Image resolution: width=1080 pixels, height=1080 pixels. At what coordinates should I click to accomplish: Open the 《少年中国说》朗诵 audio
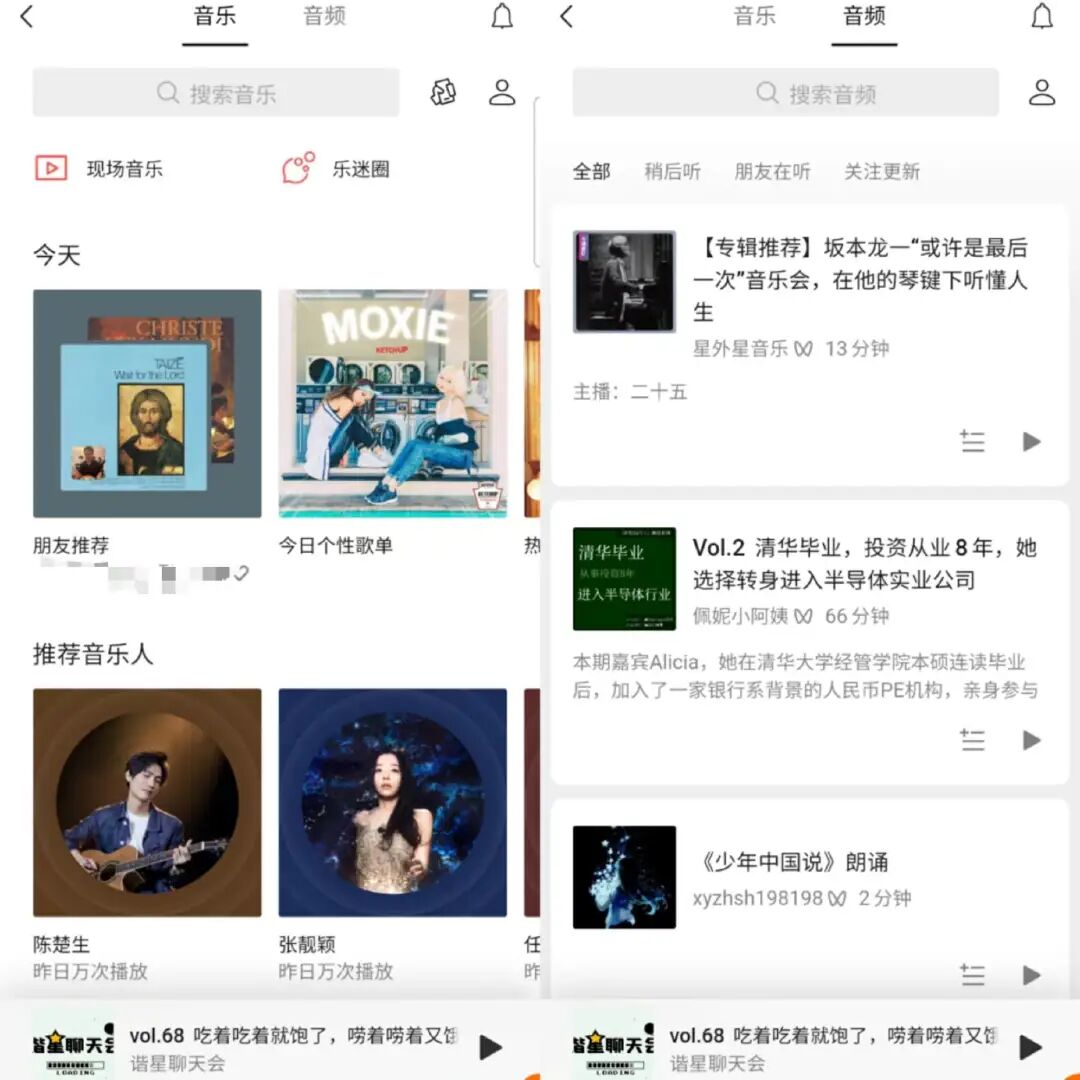pos(791,862)
